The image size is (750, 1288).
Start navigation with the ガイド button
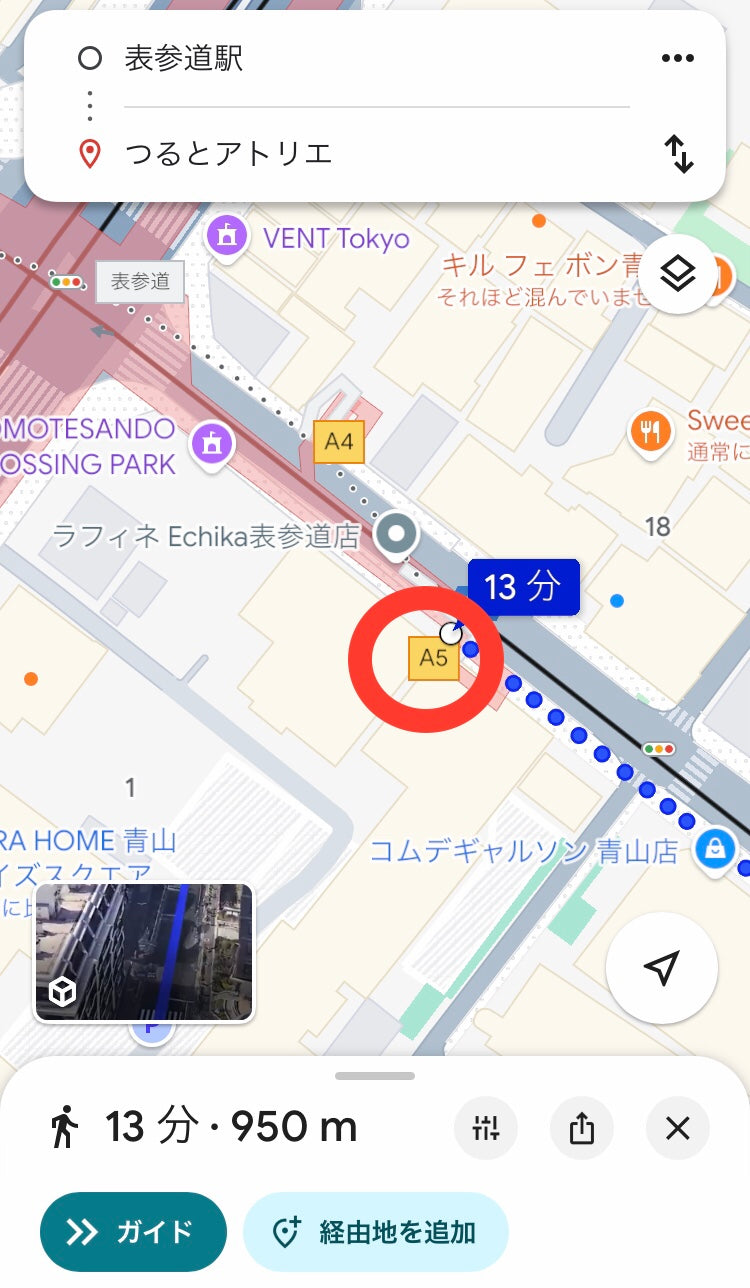(x=133, y=1232)
